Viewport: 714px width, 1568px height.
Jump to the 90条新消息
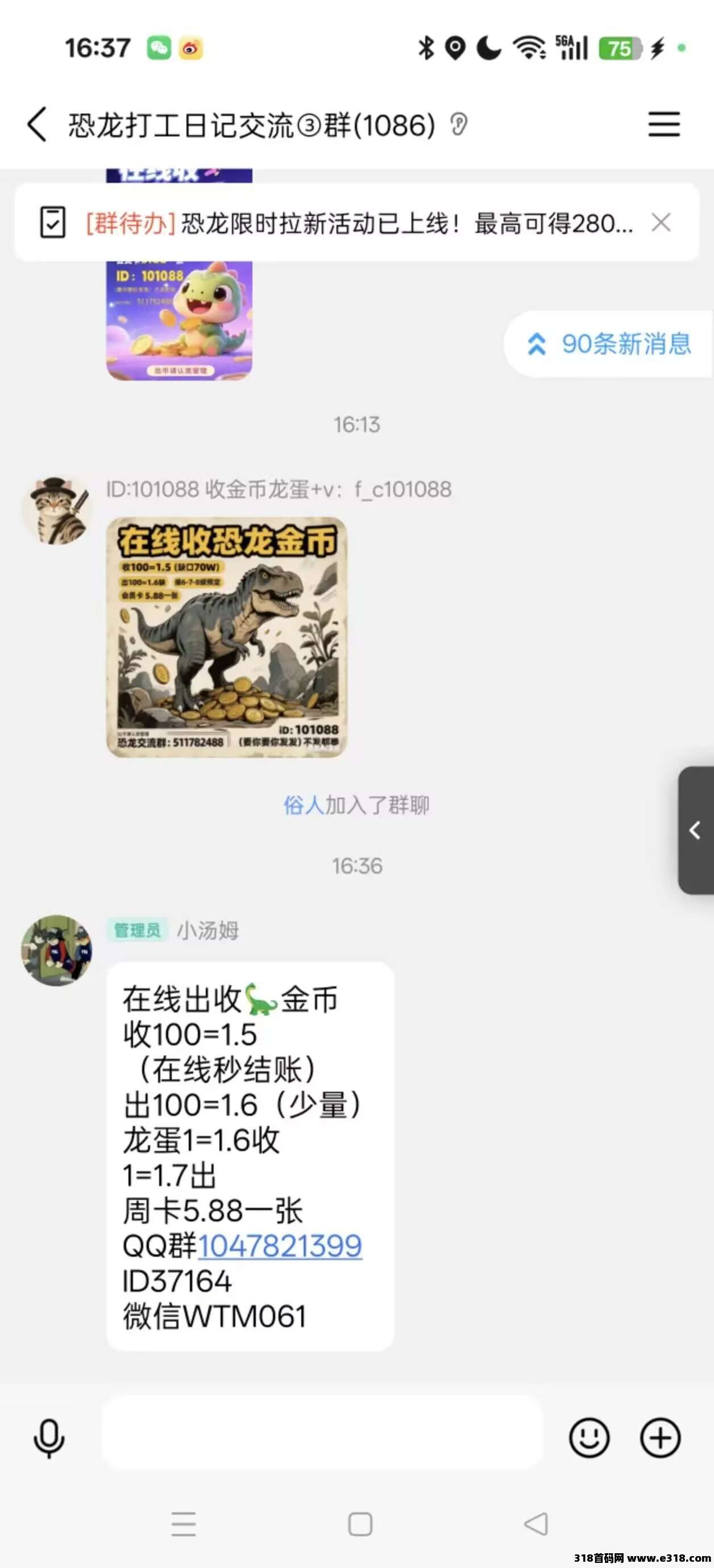coord(609,344)
